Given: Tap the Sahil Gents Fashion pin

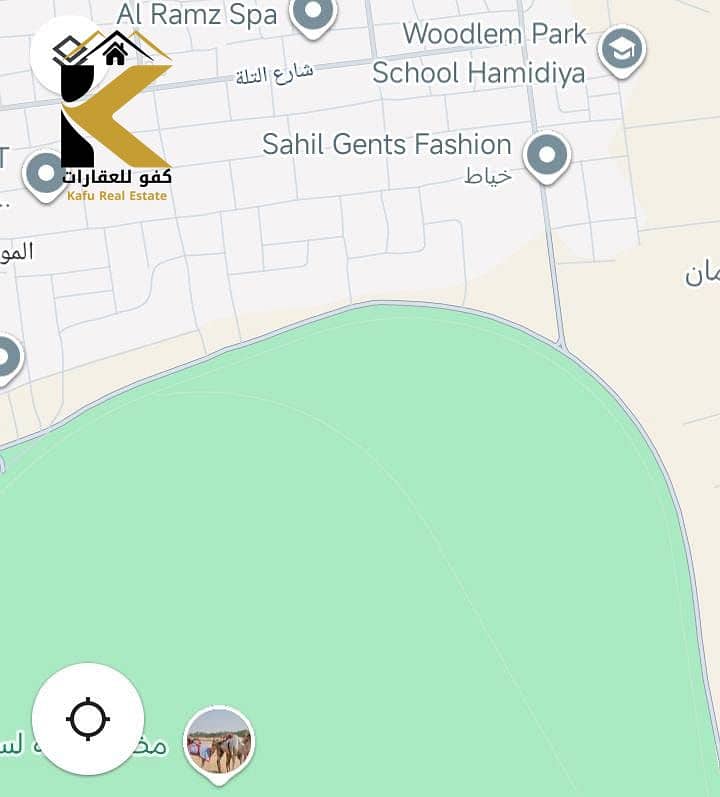Looking at the screenshot, I should (546, 155).
